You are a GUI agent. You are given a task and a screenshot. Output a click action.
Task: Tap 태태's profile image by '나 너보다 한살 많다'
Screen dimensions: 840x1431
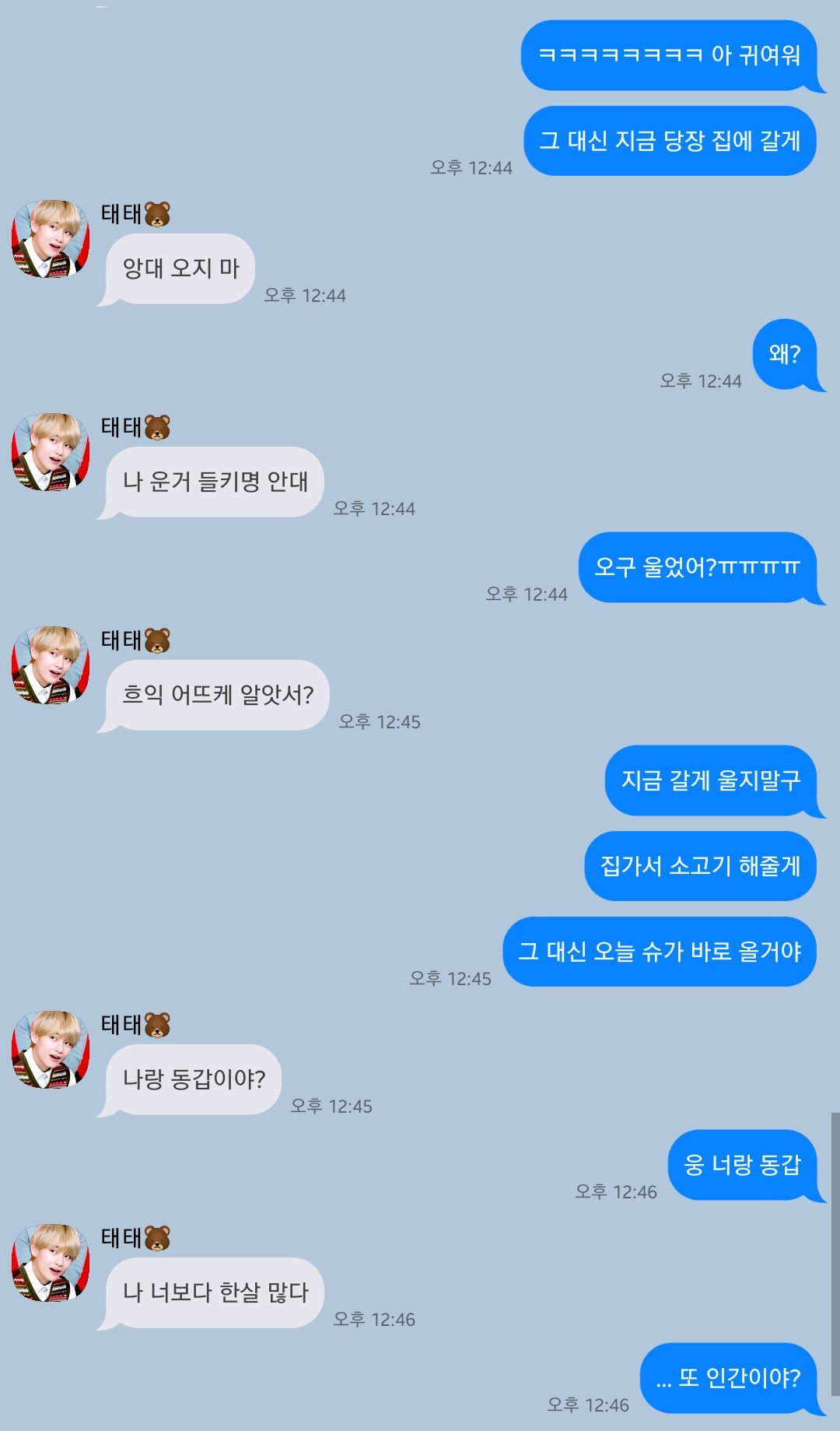(51, 1263)
